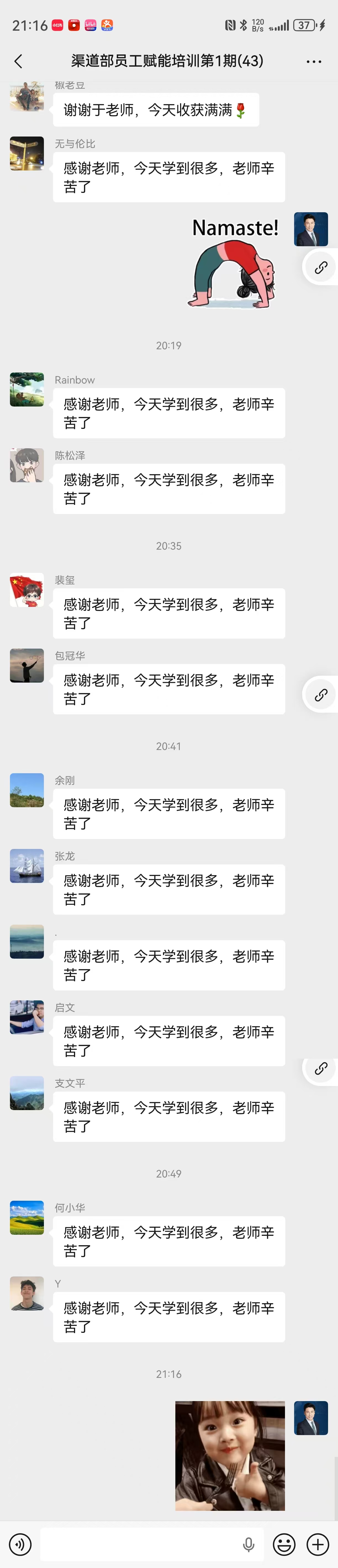Open 张龙's sailing ship avatar
The height and width of the screenshot is (1568, 338).
click(x=27, y=866)
